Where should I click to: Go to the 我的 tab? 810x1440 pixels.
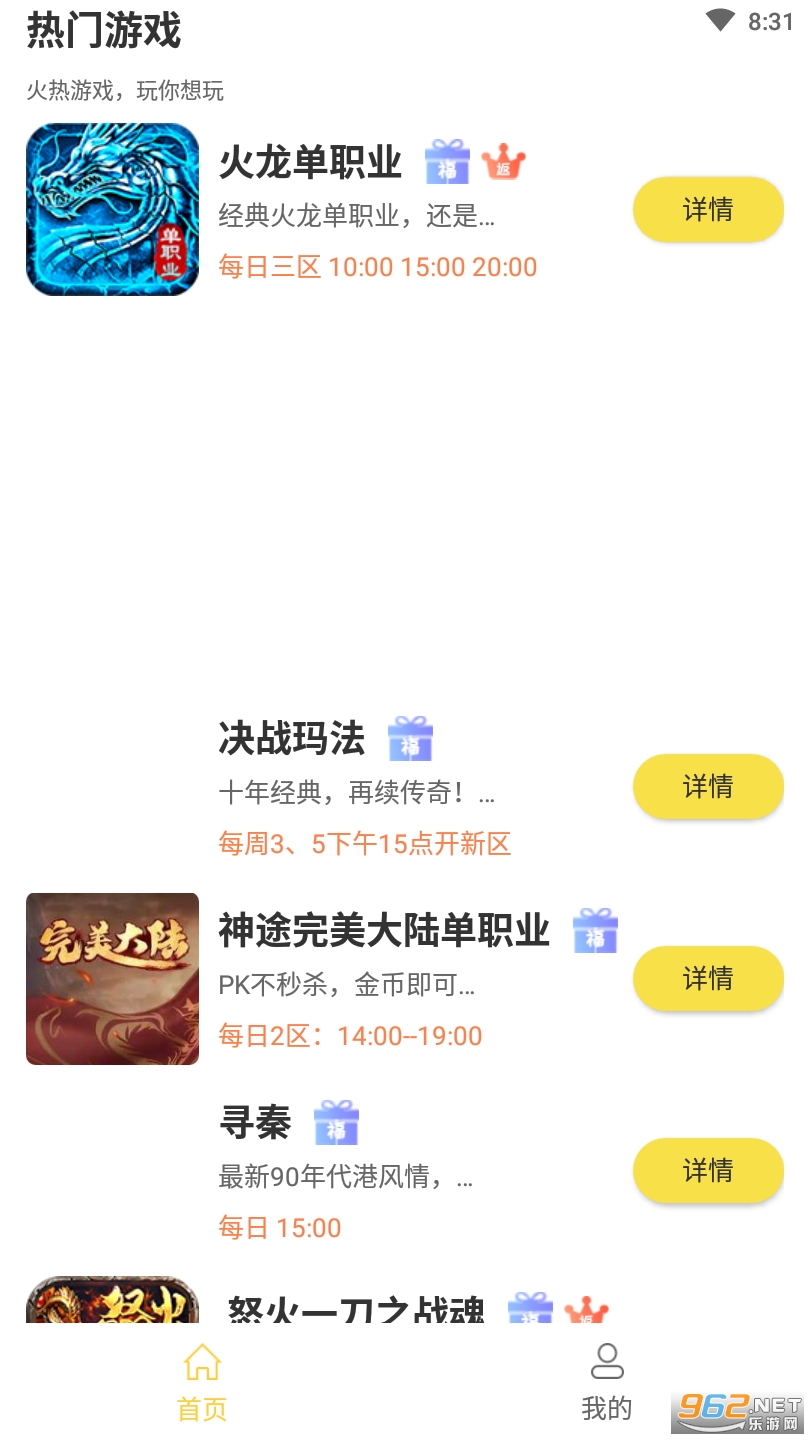point(606,1383)
